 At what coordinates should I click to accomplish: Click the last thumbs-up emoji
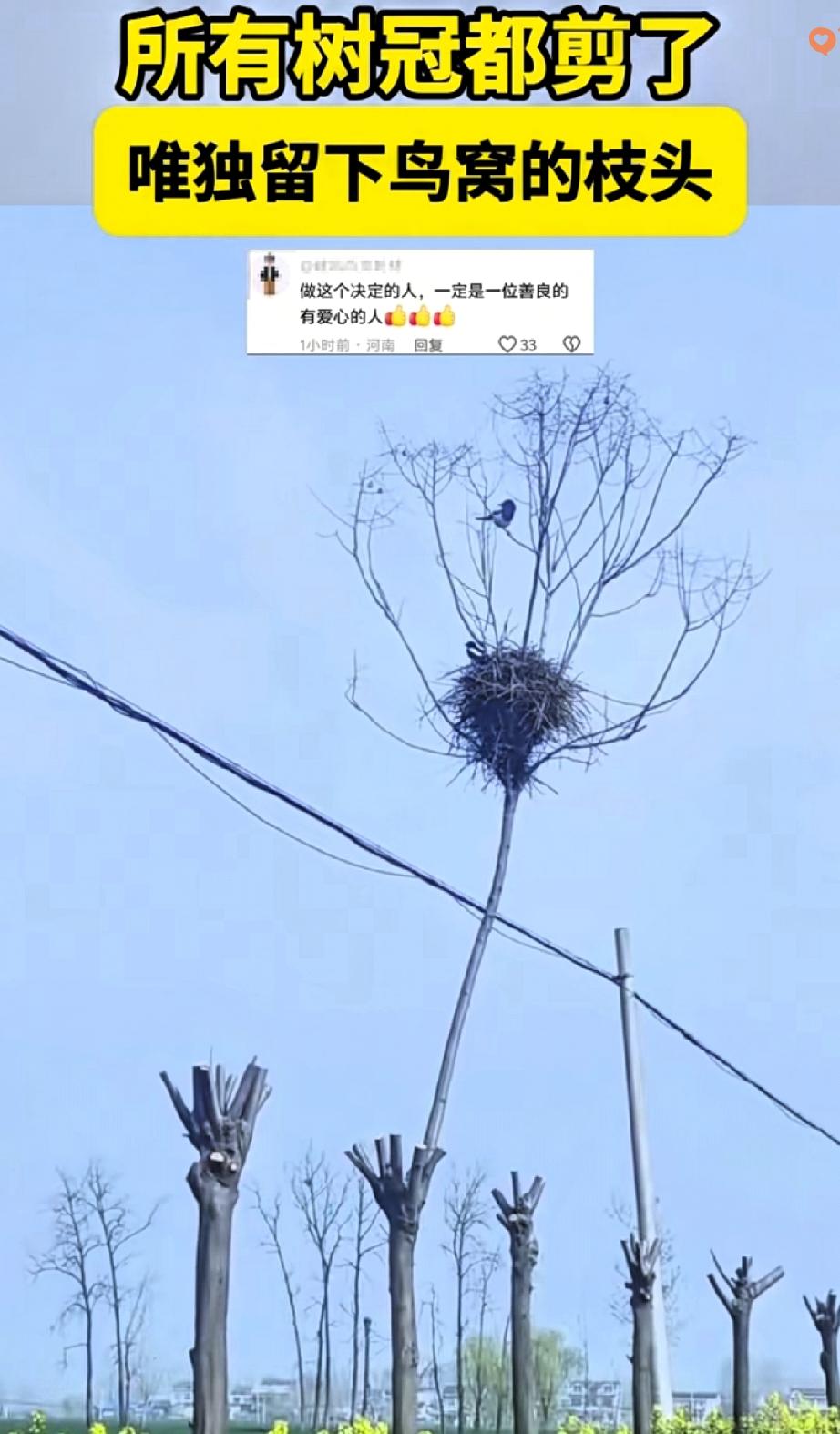(x=445, y=316)
